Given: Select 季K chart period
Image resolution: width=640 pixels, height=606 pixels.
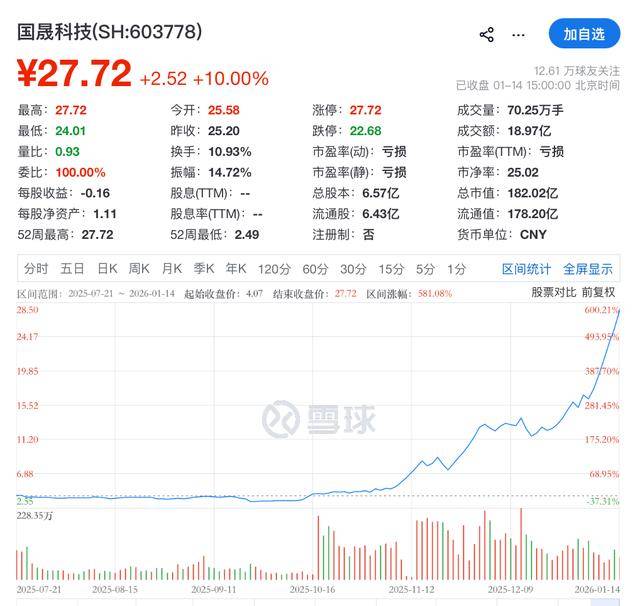Looking at the screenshot, I should tap(204, 269).
